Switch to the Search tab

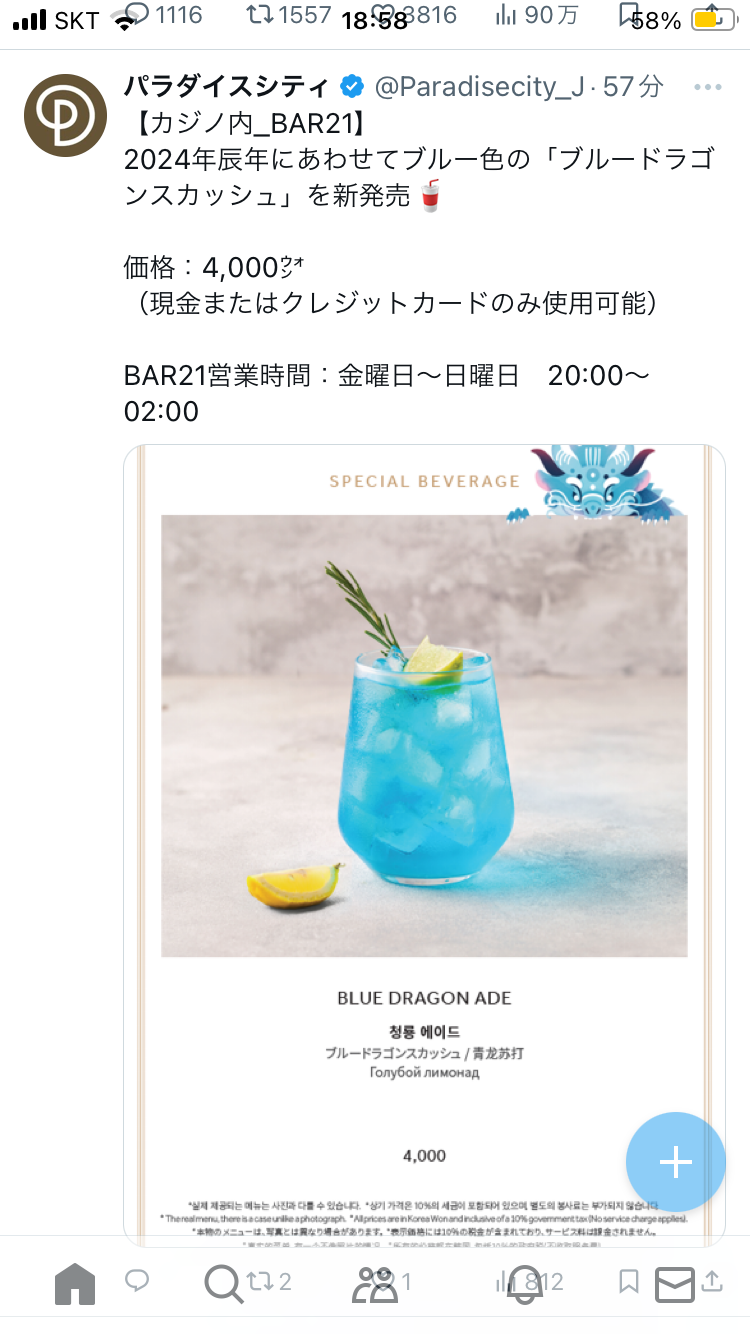222,1284
